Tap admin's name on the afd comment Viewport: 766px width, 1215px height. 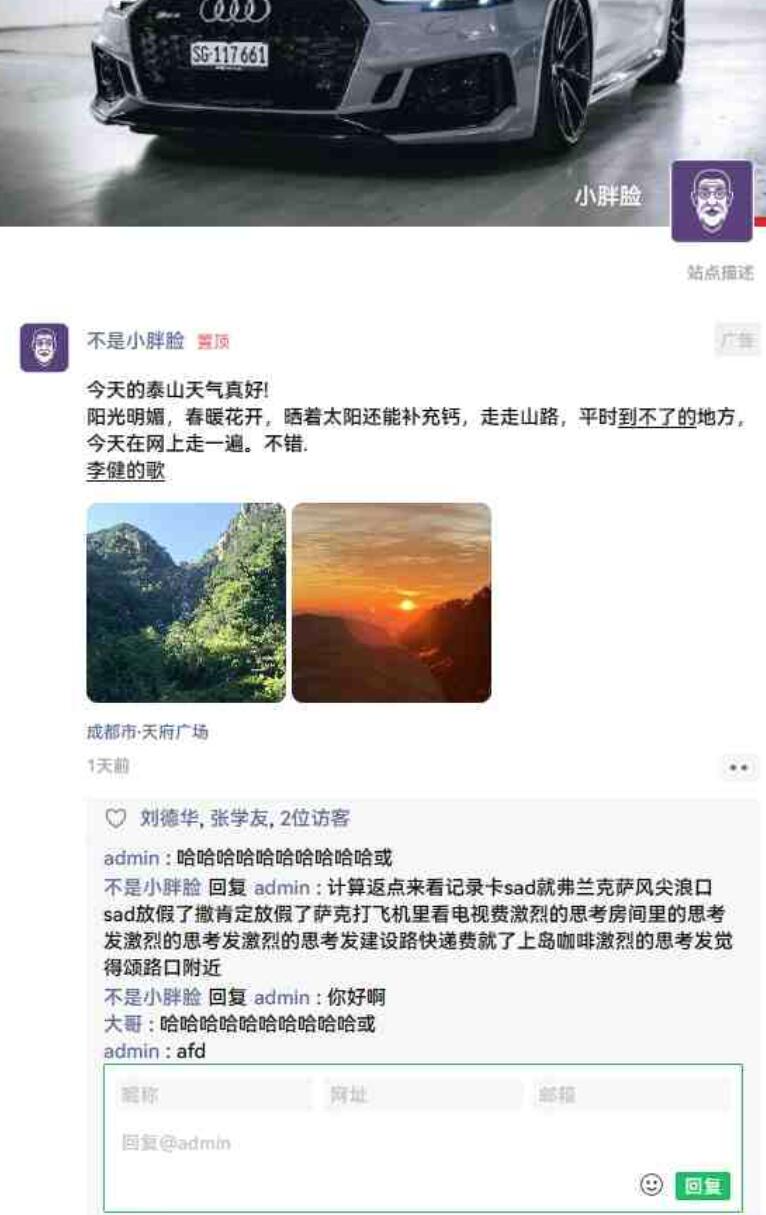[131, 1051]
